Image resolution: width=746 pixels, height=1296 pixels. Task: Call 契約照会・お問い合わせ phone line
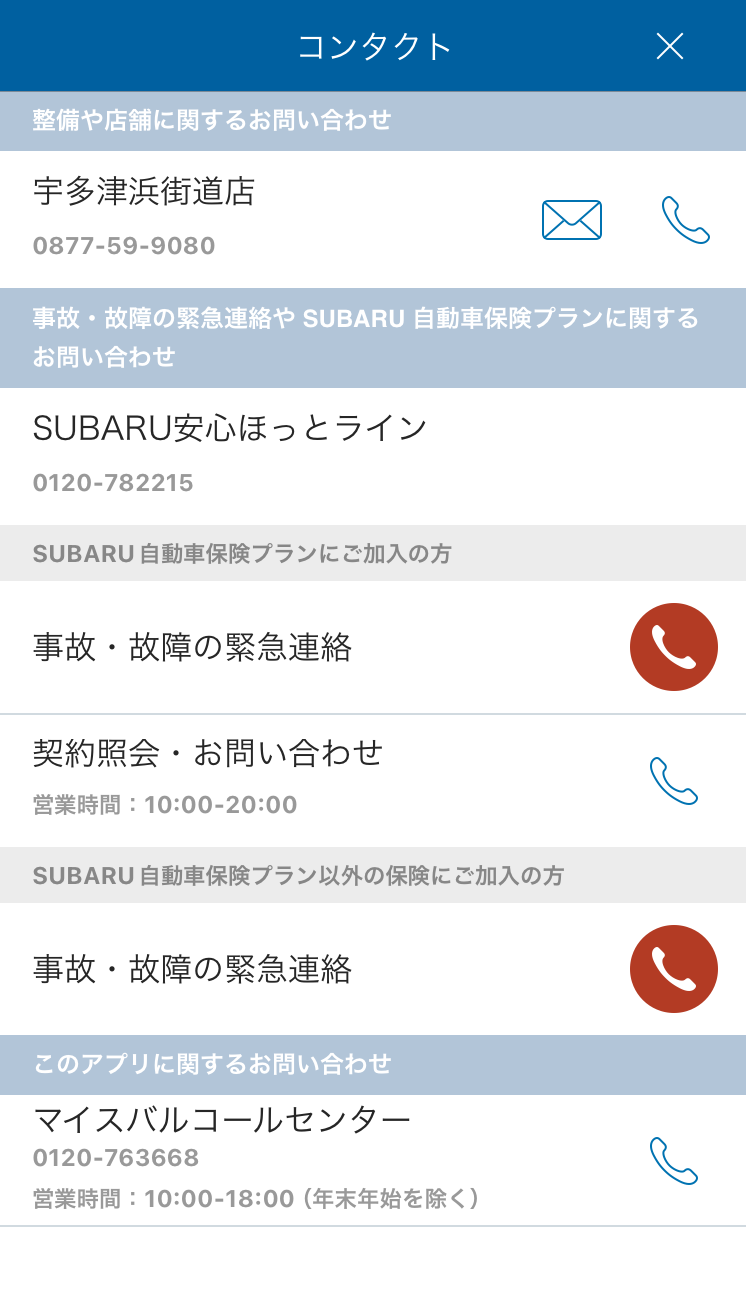(674, 780)
